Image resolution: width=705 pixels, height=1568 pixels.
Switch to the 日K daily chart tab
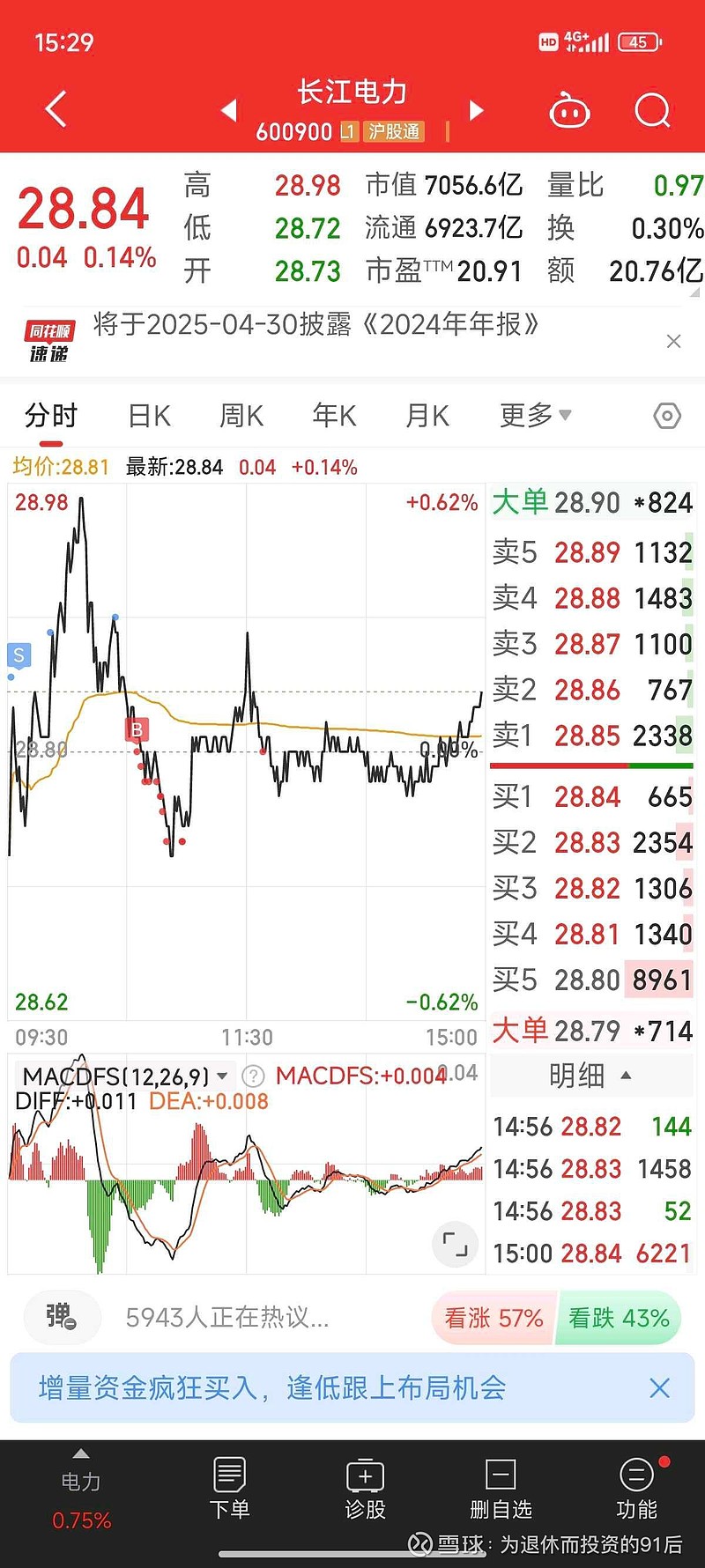(147, 415)
